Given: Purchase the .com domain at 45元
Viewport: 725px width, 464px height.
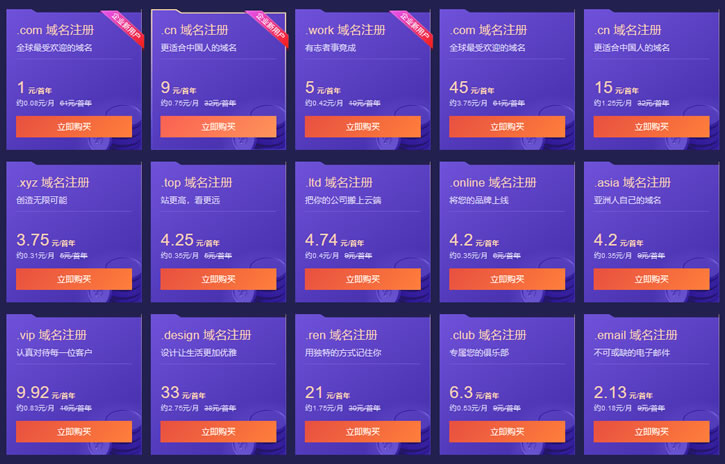Looking at the screenshot, I should point(506,127).
